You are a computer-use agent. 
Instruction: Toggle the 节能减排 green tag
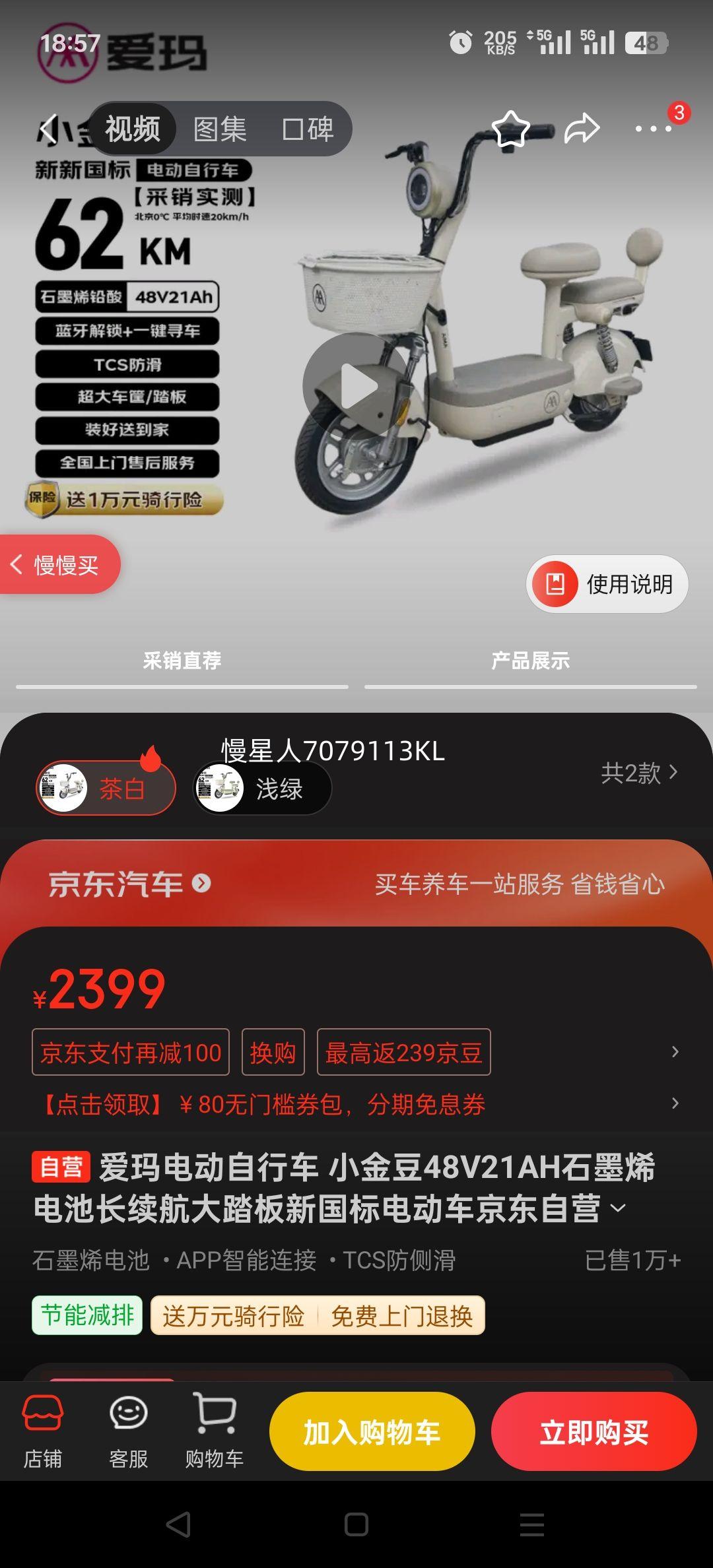click(x=86, y=1316)
